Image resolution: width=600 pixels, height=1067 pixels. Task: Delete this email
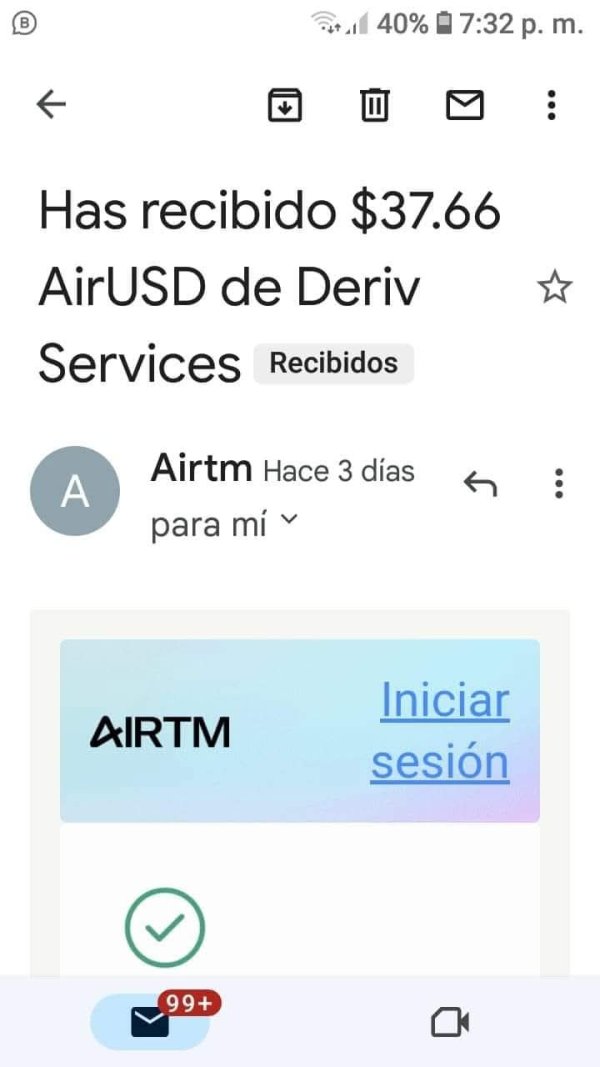[374, 105]
